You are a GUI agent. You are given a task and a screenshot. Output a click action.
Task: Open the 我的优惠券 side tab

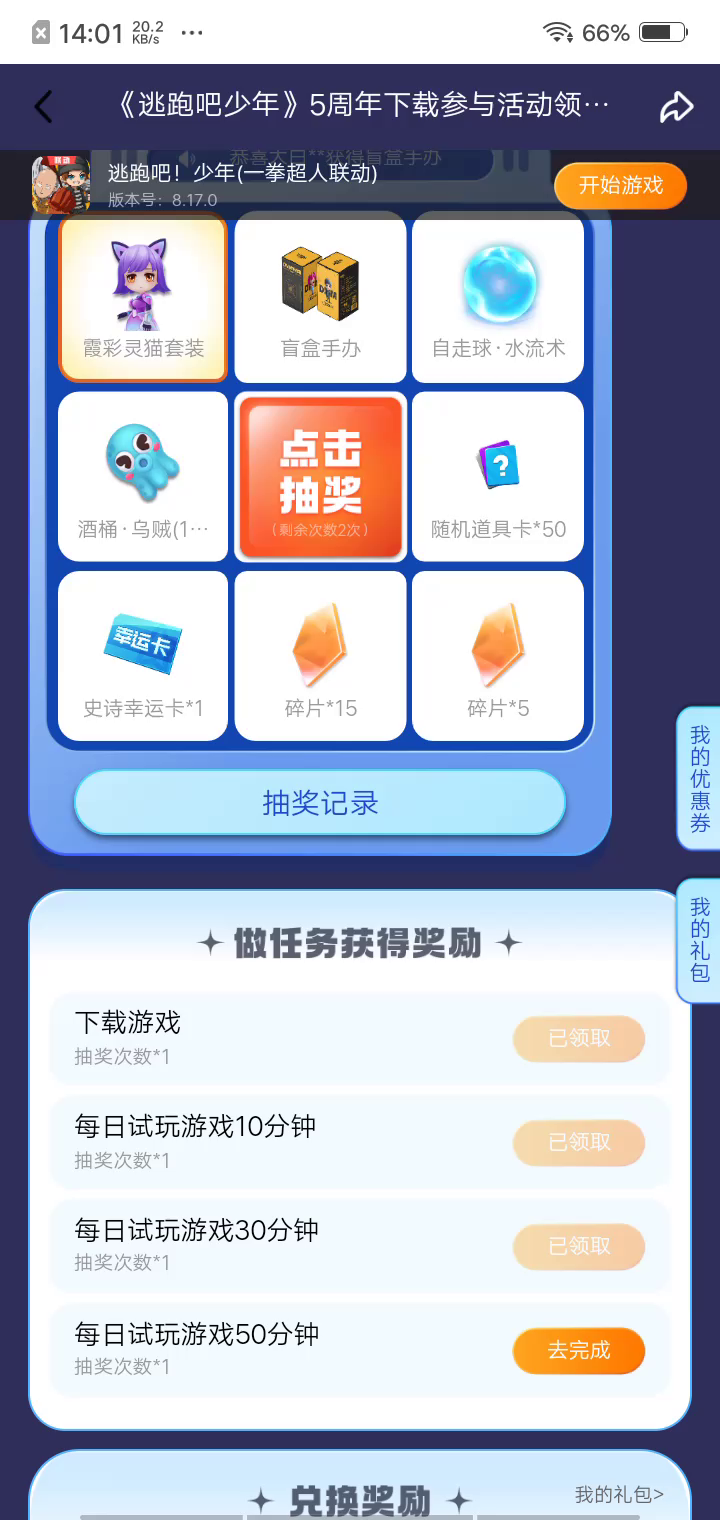(x=699, y=779)
